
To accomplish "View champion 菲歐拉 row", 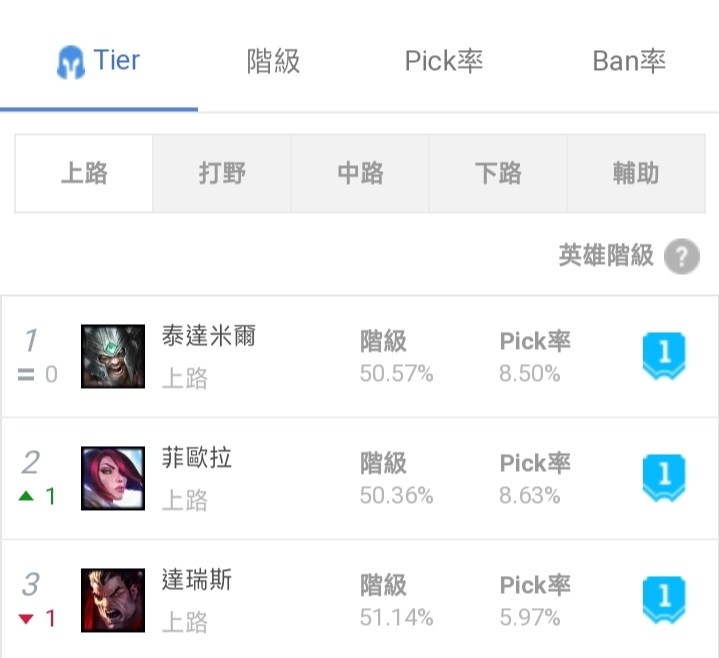I will (x=196, y=459).
